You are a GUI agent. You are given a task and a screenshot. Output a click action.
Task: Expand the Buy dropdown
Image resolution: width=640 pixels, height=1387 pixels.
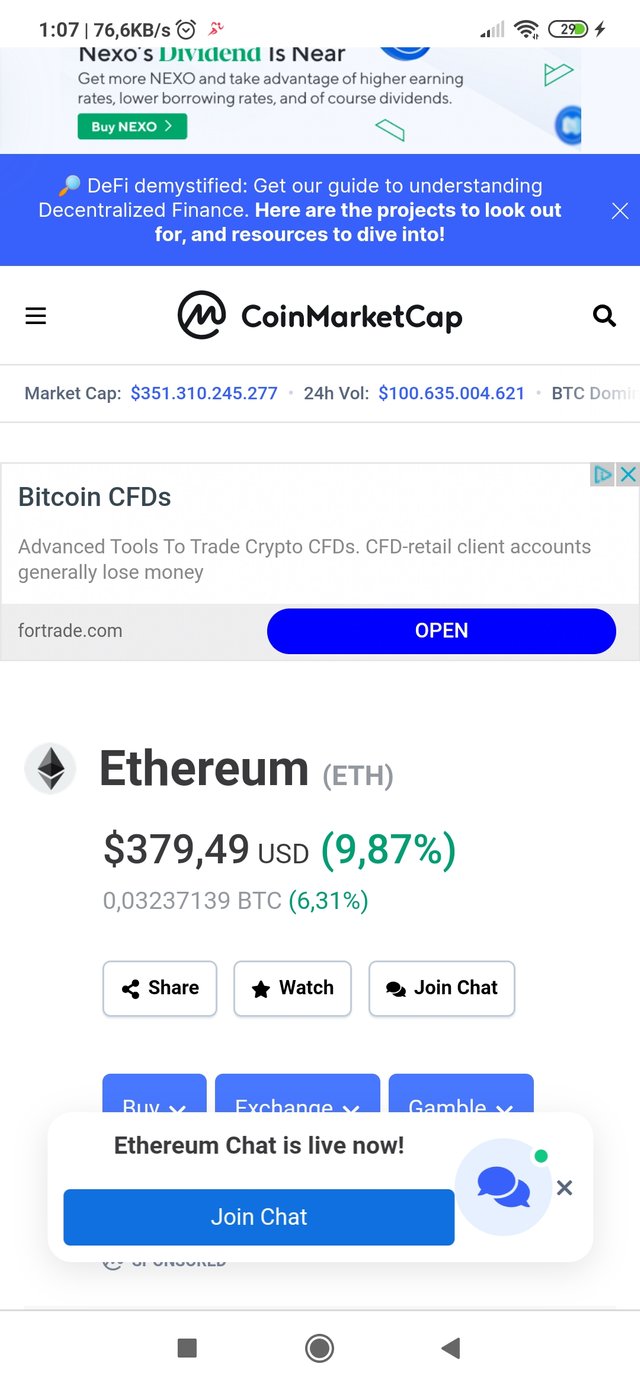point(154,1095)
